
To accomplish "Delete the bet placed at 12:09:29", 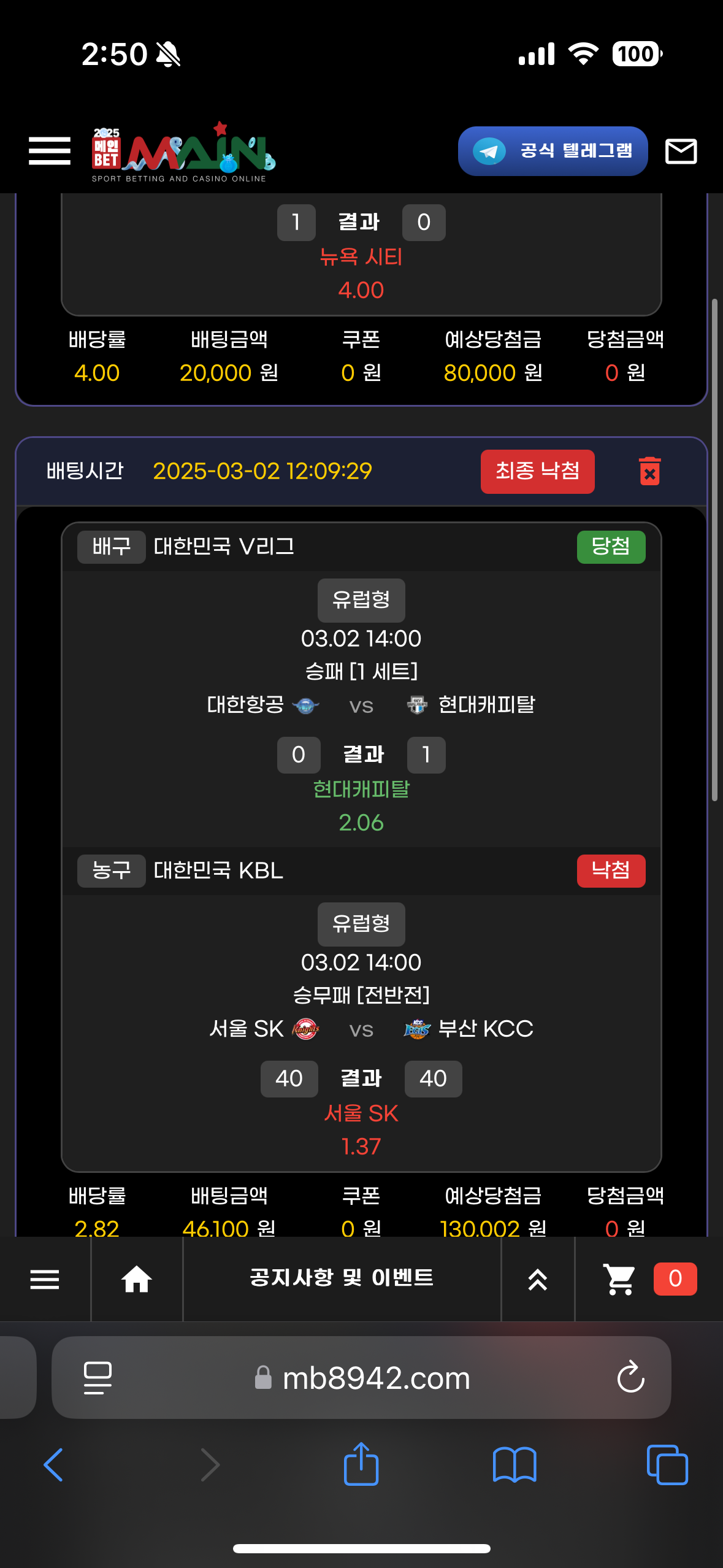I will point(649,471).
